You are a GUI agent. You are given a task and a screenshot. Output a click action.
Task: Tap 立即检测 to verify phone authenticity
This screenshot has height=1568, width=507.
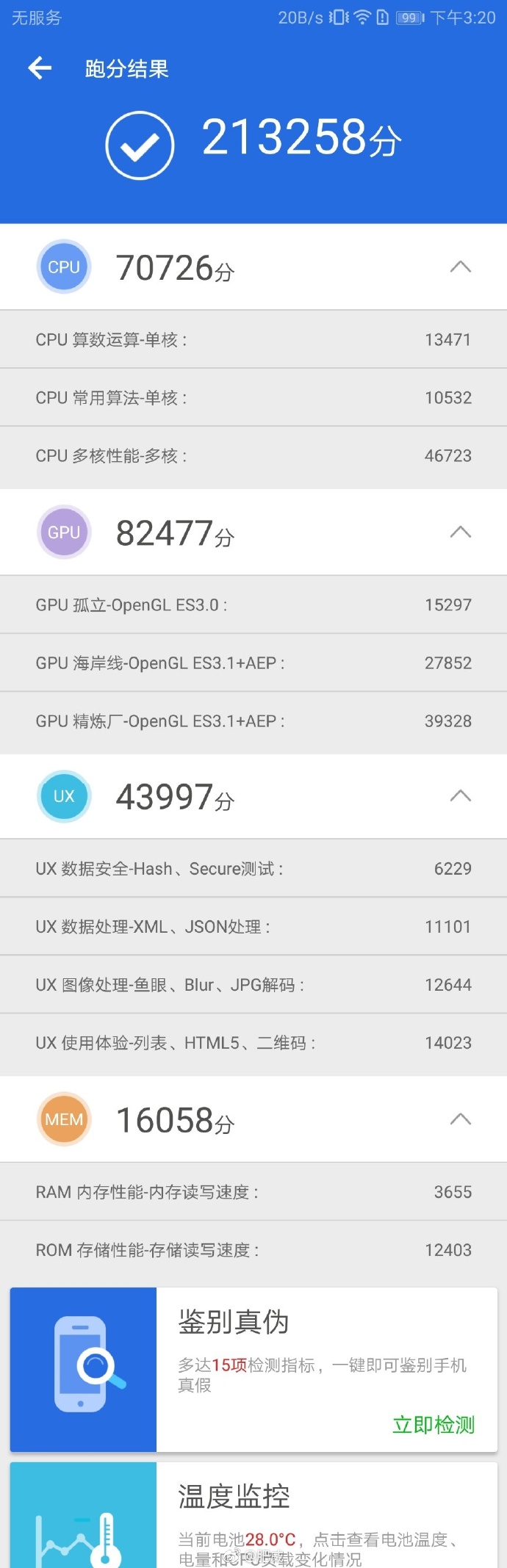[x=433, y=1425]
